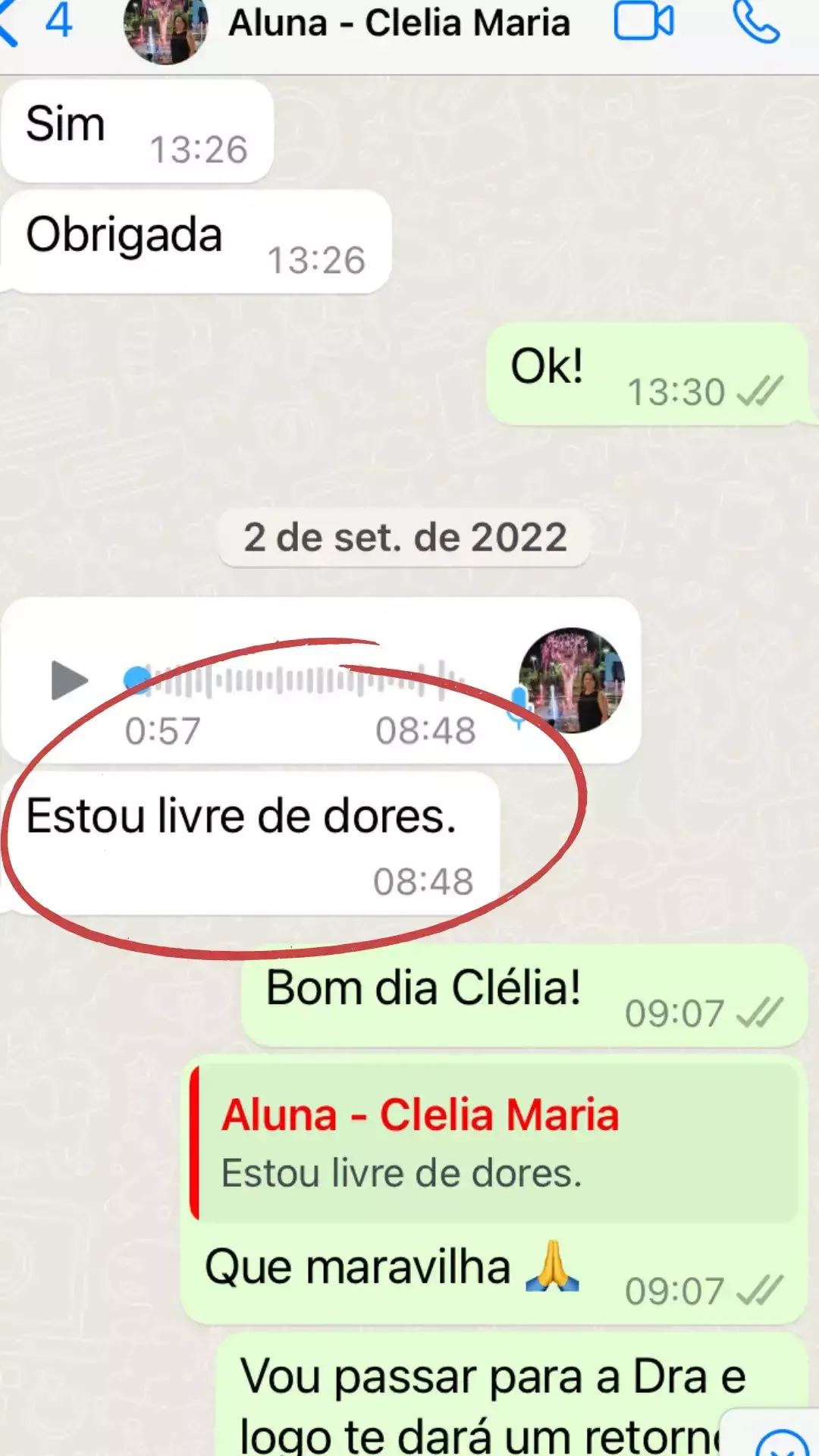The image size is (819, 1456).
Task: Start a video call with Clelia Maria
Action: tap(643, 21)
